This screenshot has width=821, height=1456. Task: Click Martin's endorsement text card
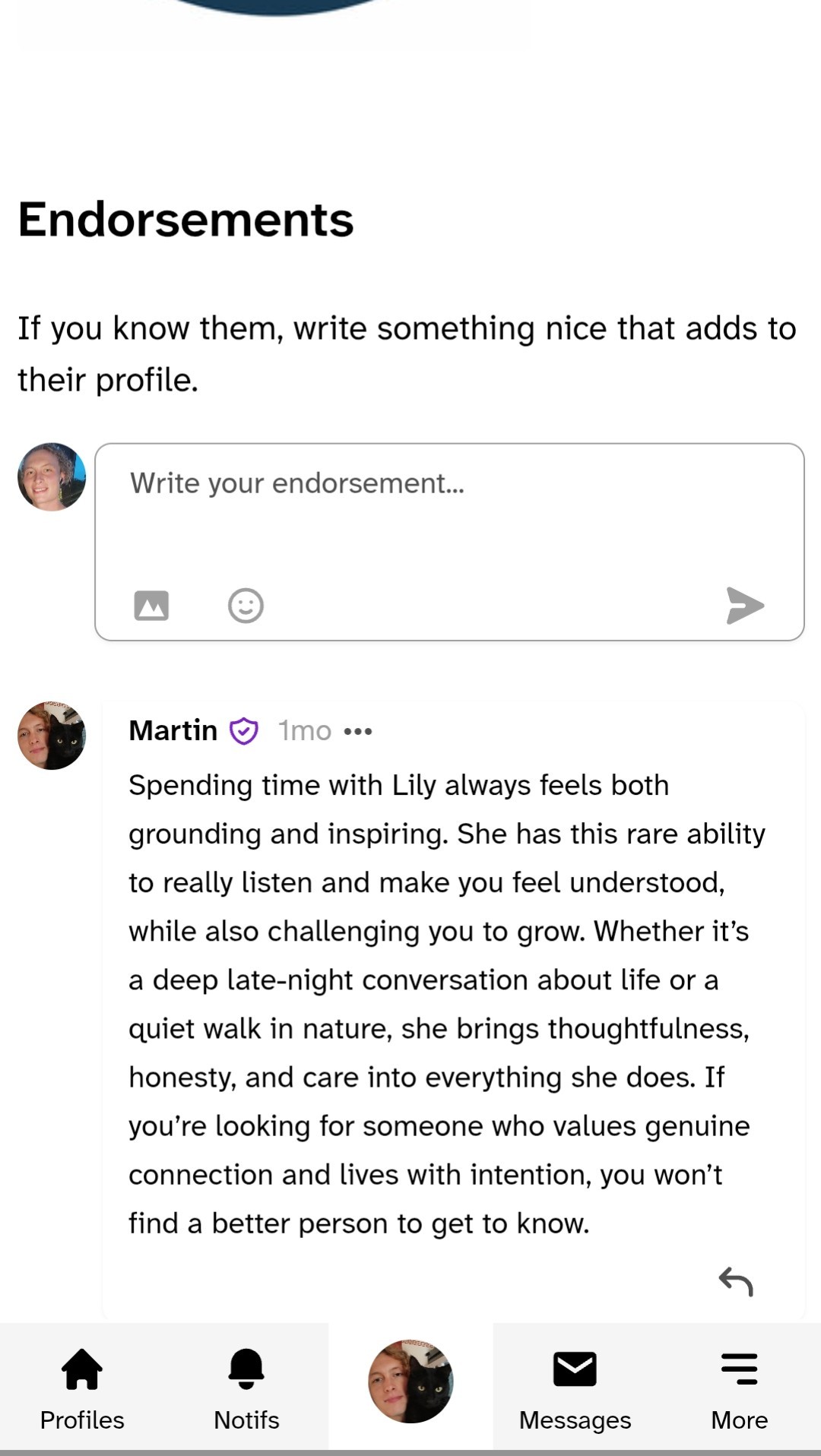452,1003
